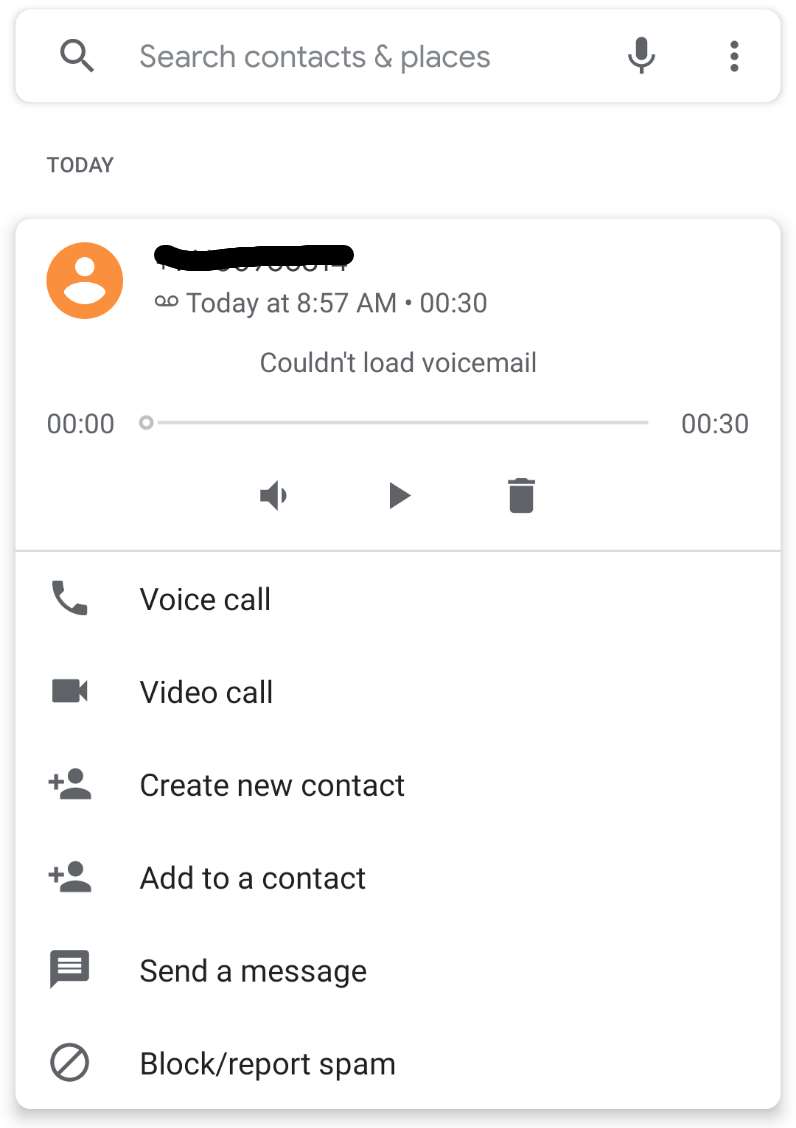Select Block/report spam from the options
The height and width of the screenshot is (1128, 796).
coord(267,1063)
